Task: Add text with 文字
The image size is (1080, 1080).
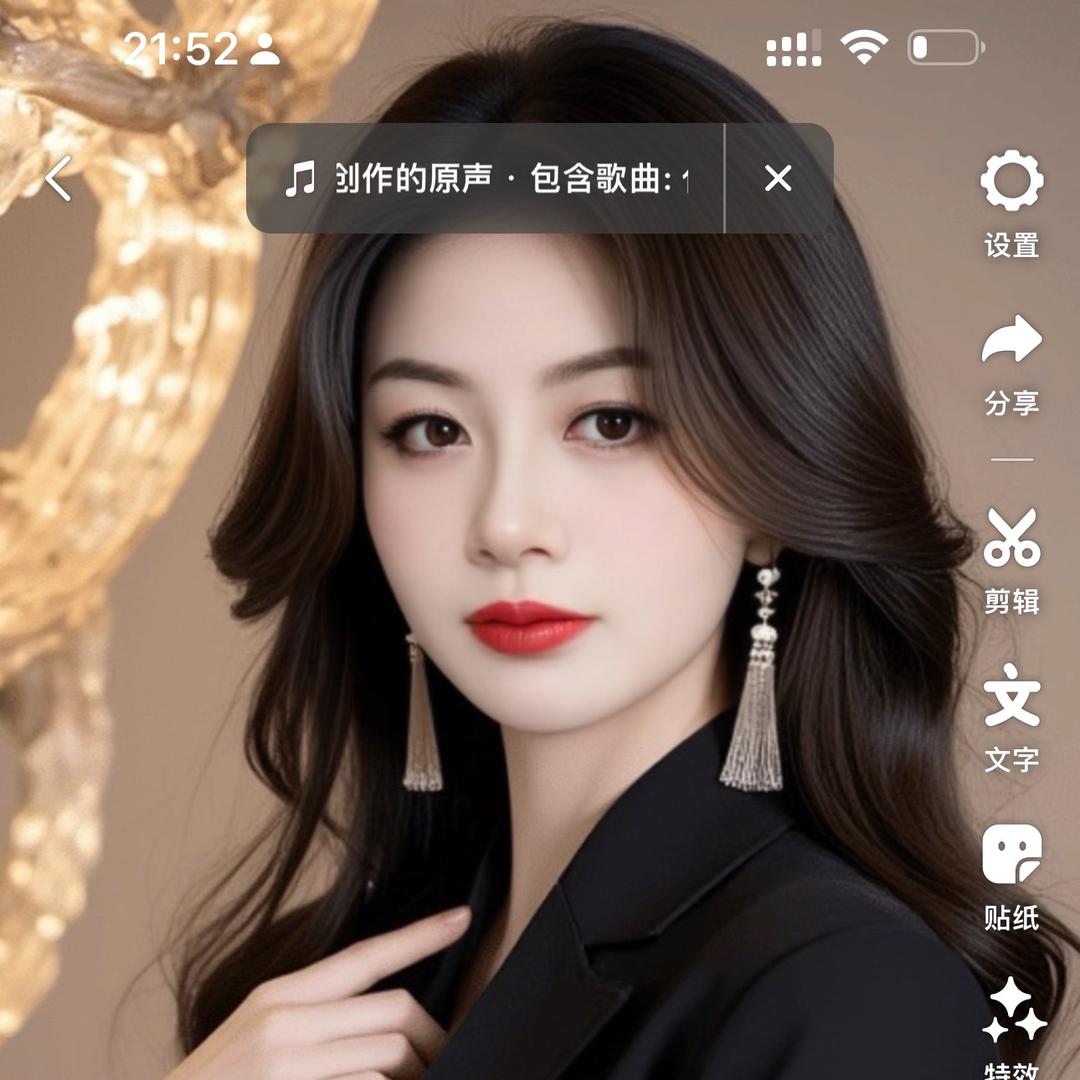Action: 1011,716
